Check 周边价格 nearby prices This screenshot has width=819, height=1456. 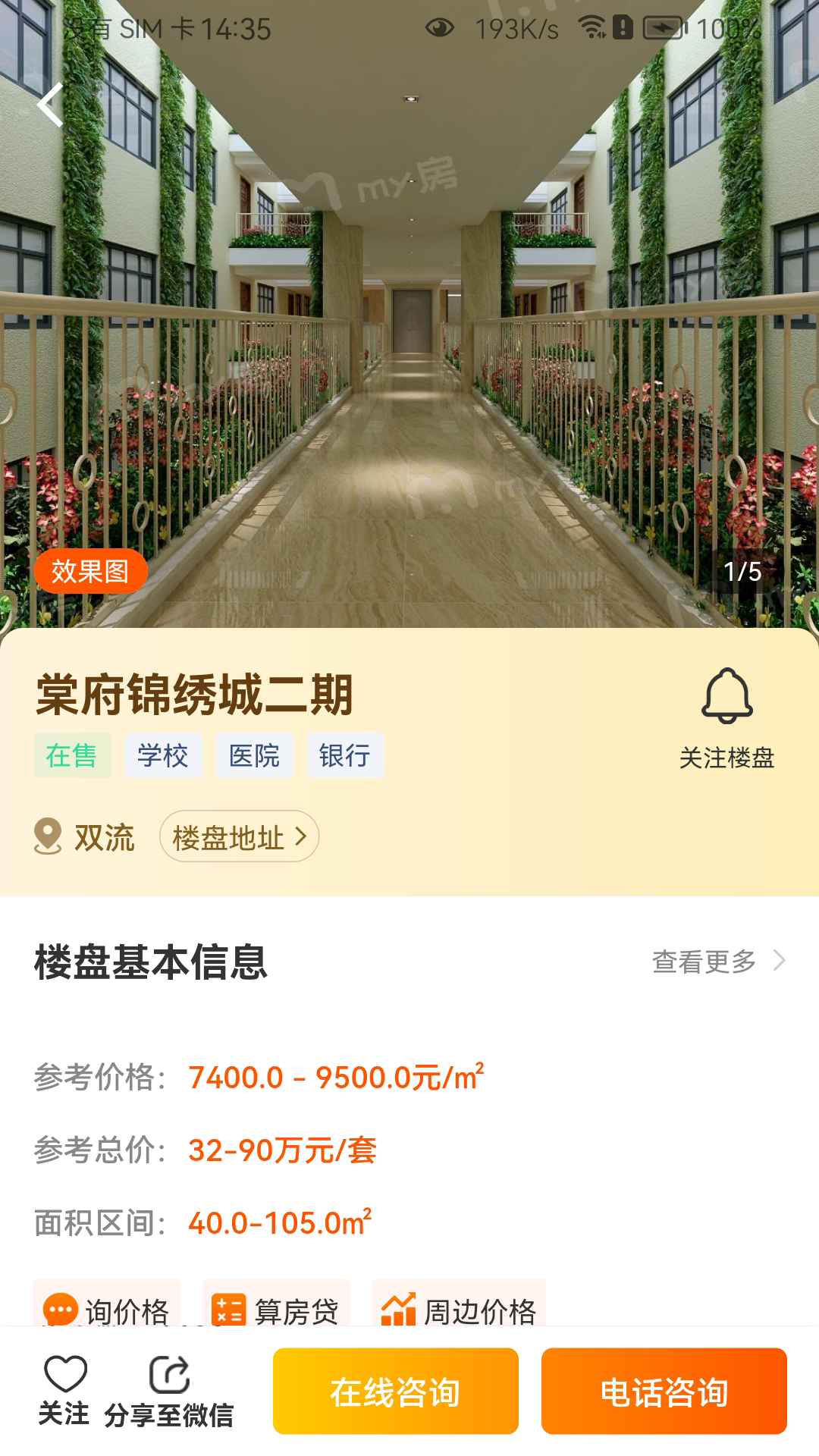(x=459, y=1307)
